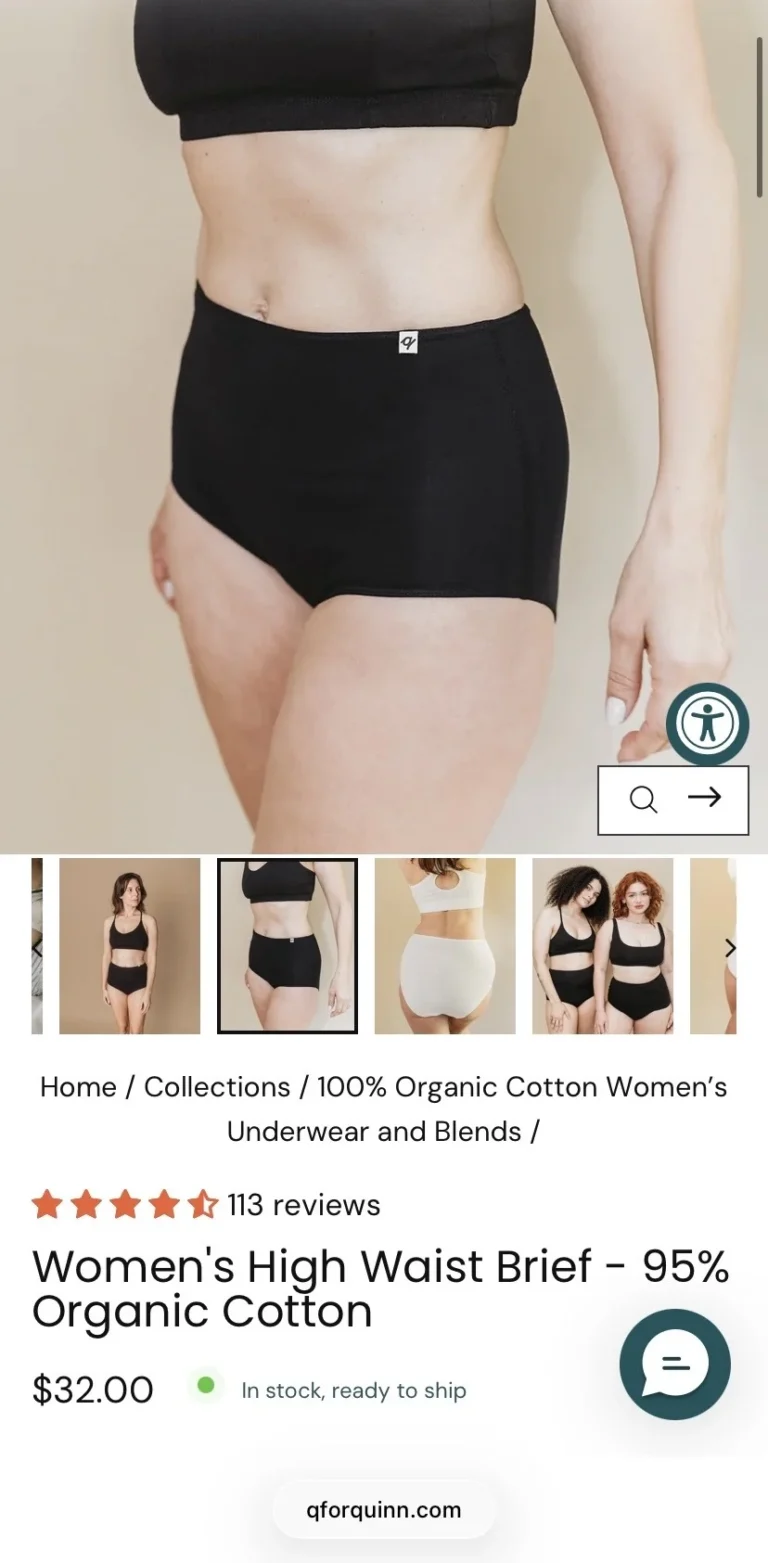This screenshot has height=1563, width=768.
Task: Select thumbnail of woman standing full body
Action: point(129,946)
